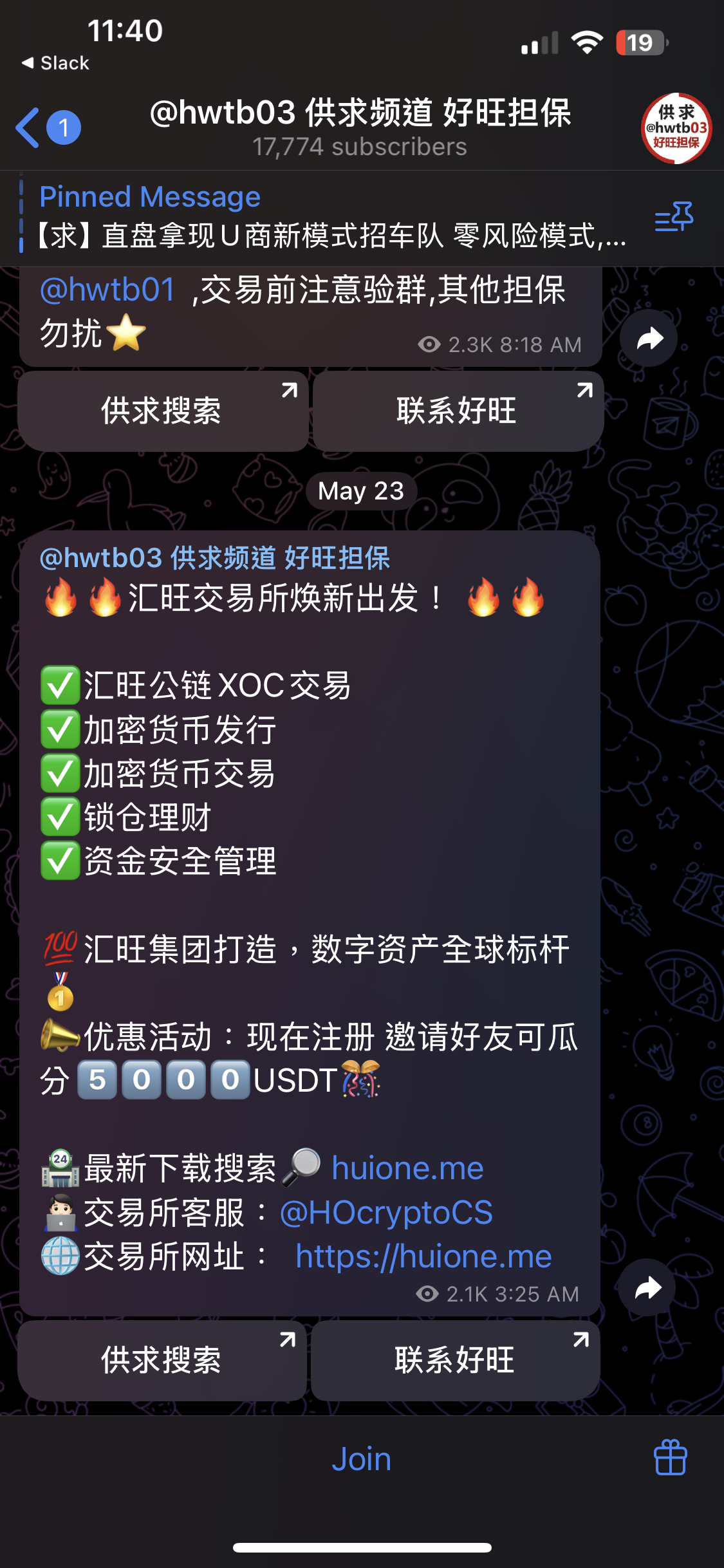724x1568 pixels.
Task: Show the pinned messages list icon
Action: 673,218
